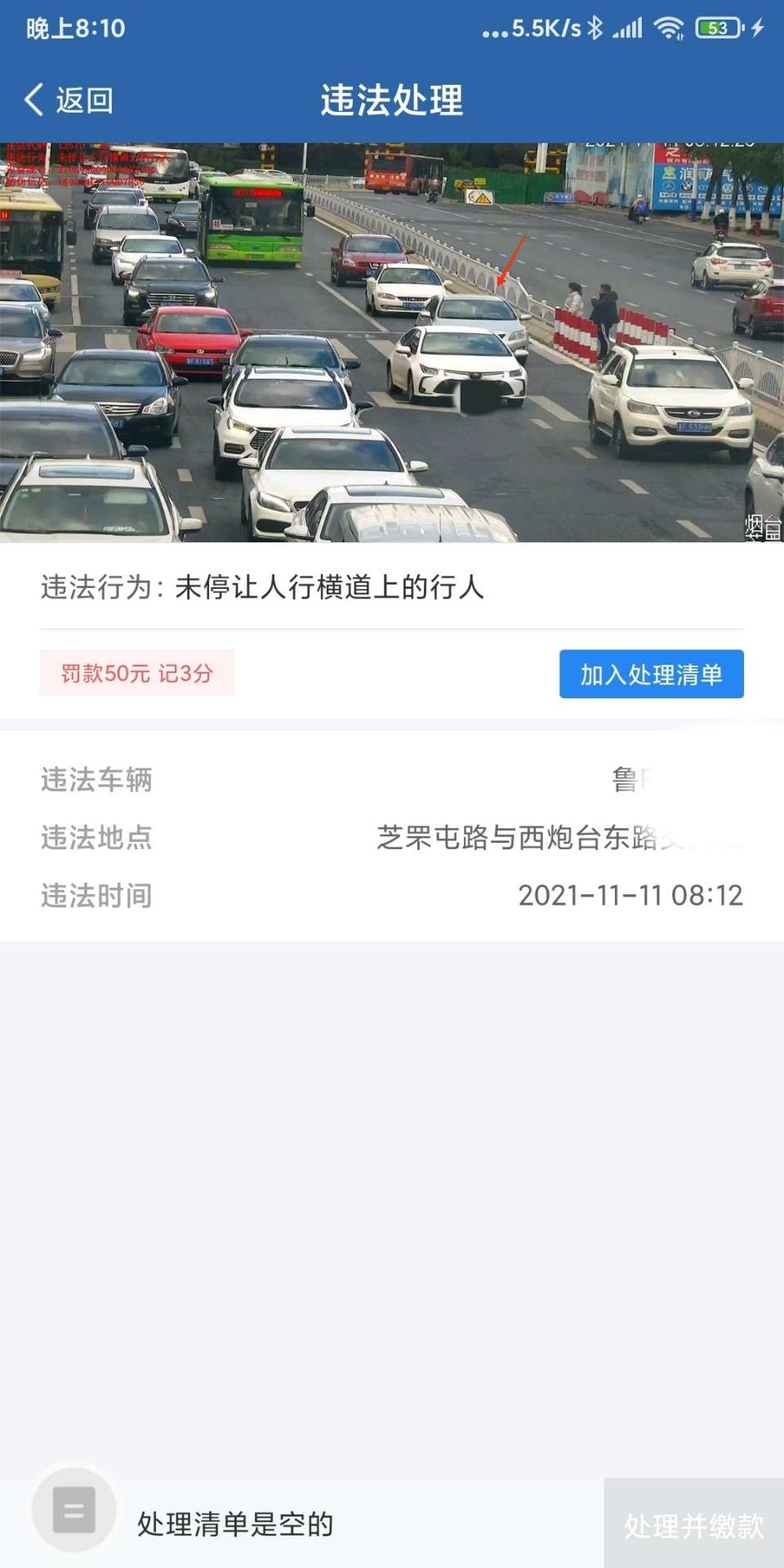784x1568 pixels.
Task: Go back using the 返回 button
Action: pyautogui.click(x=69, y=100)
